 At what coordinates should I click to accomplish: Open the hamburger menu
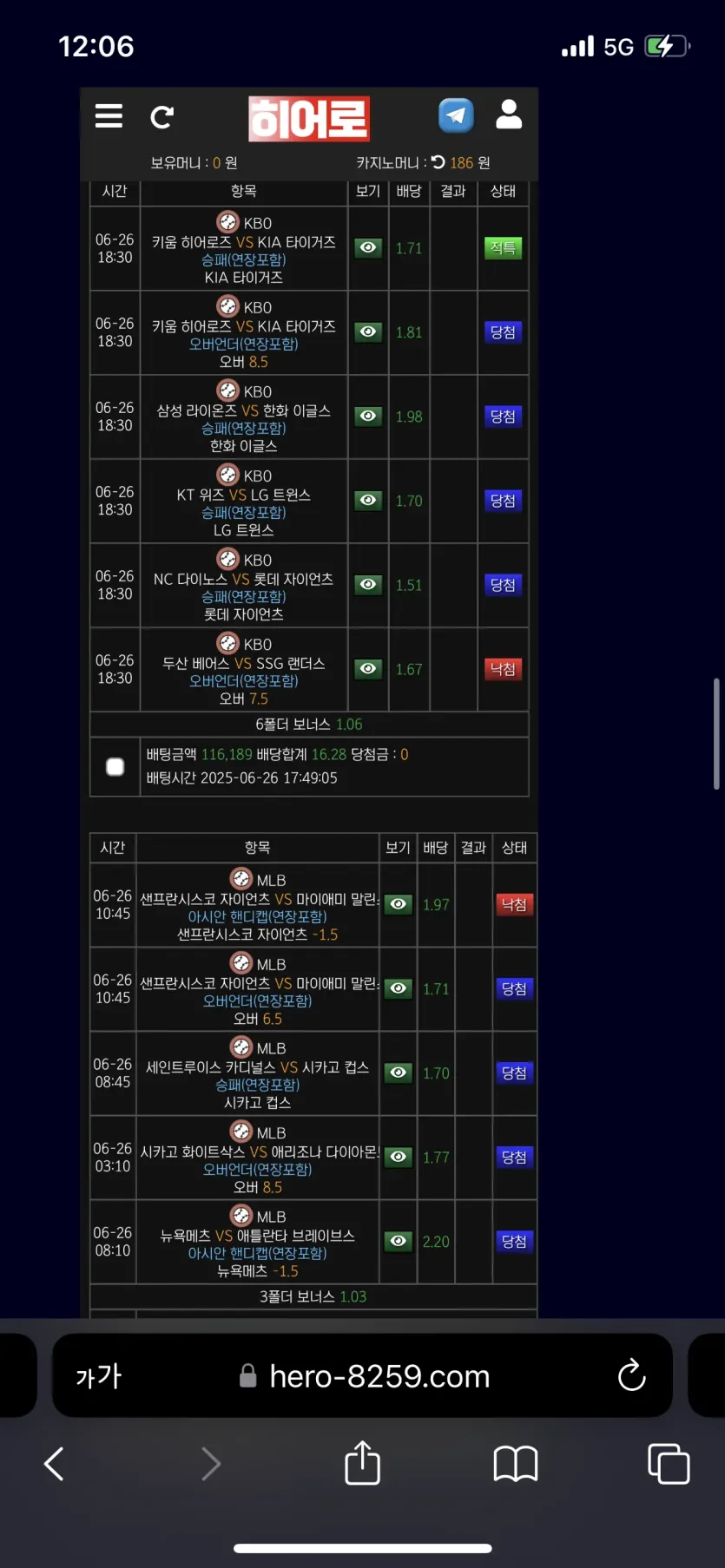[x=109, y=115]
